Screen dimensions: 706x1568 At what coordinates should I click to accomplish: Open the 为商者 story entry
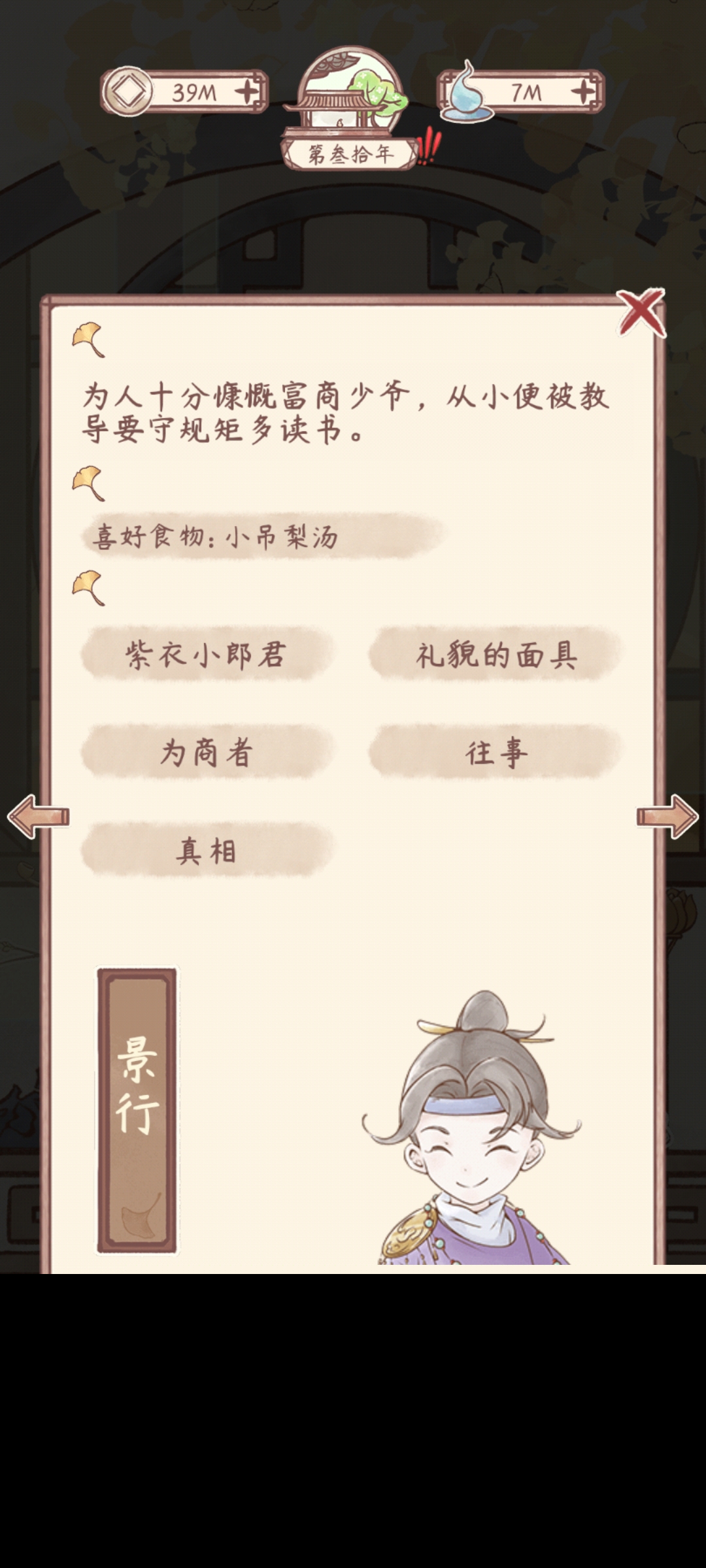click(x=207, y=753)
